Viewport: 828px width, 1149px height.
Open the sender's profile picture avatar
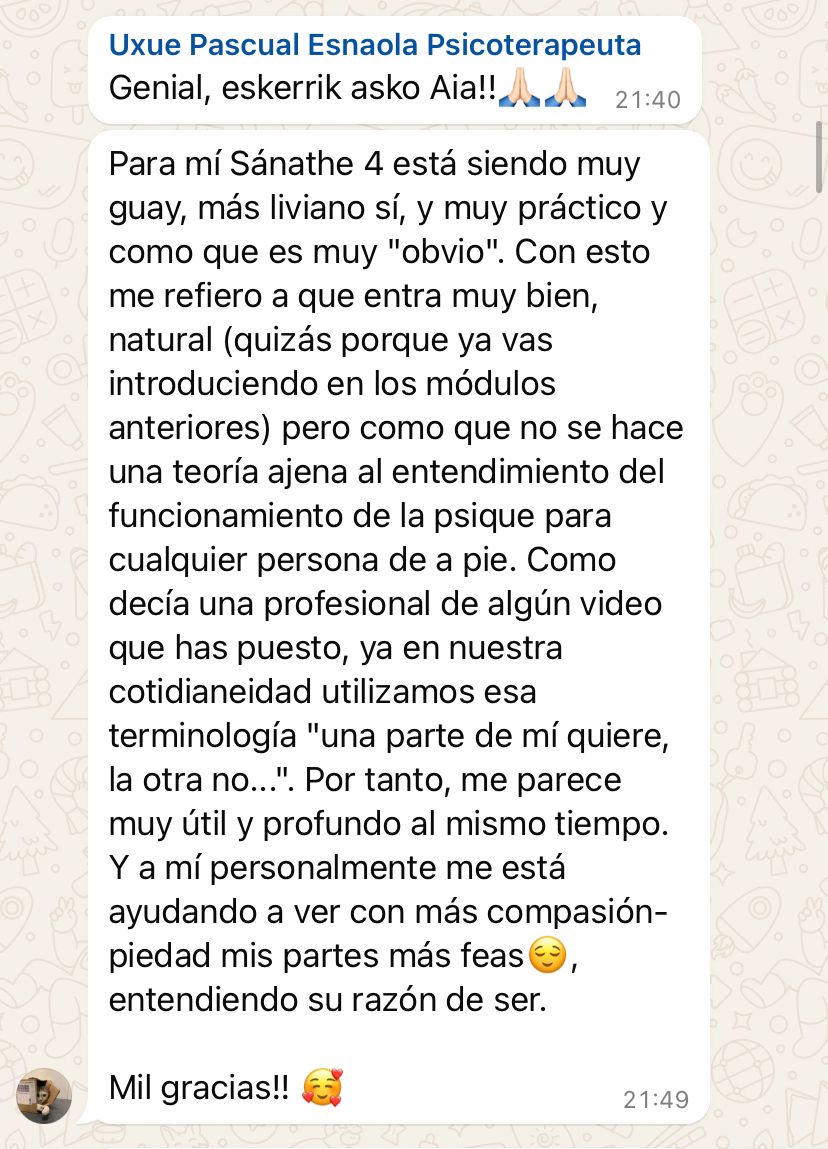point(44,1095)
